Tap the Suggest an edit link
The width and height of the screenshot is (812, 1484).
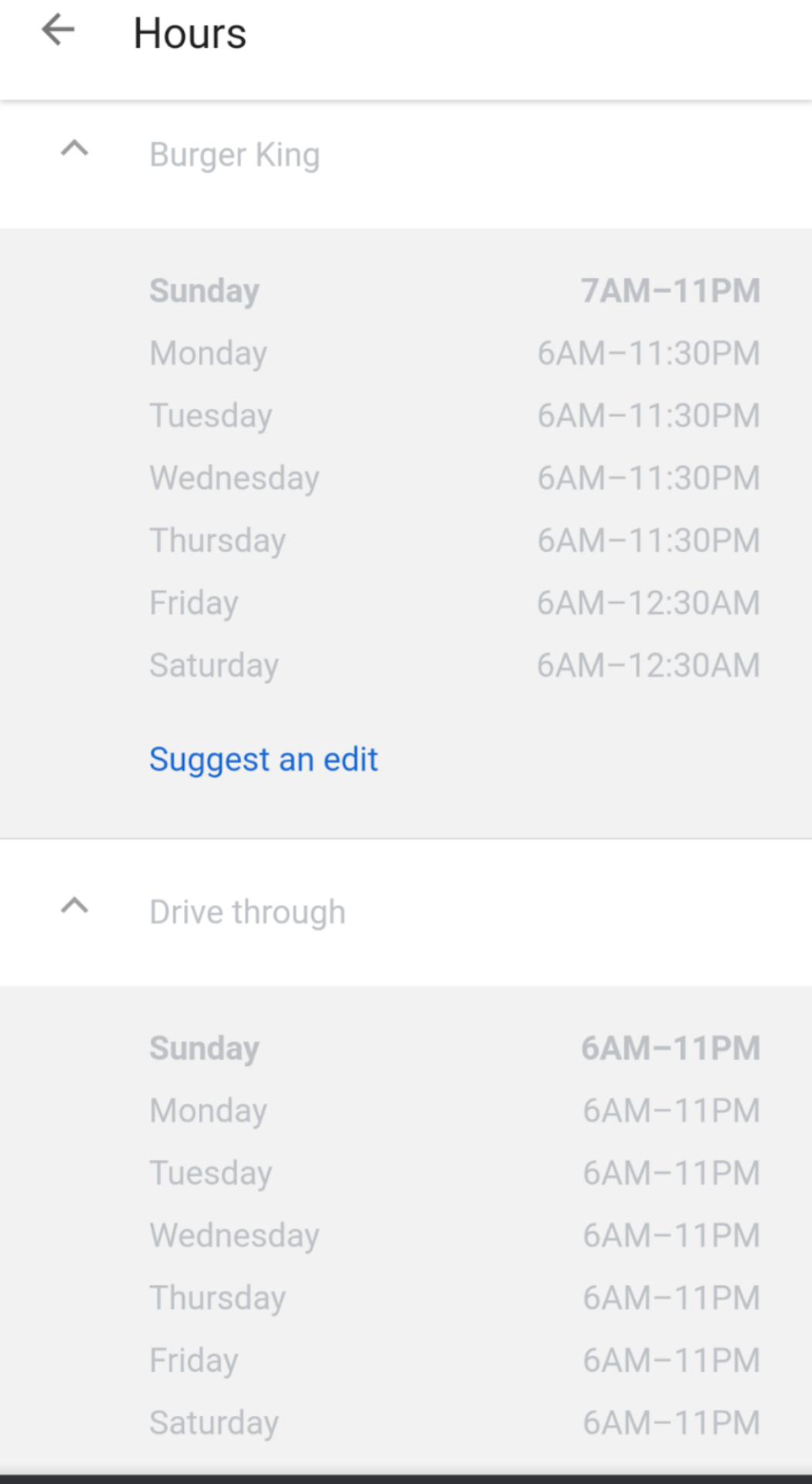tap(263, 759)
